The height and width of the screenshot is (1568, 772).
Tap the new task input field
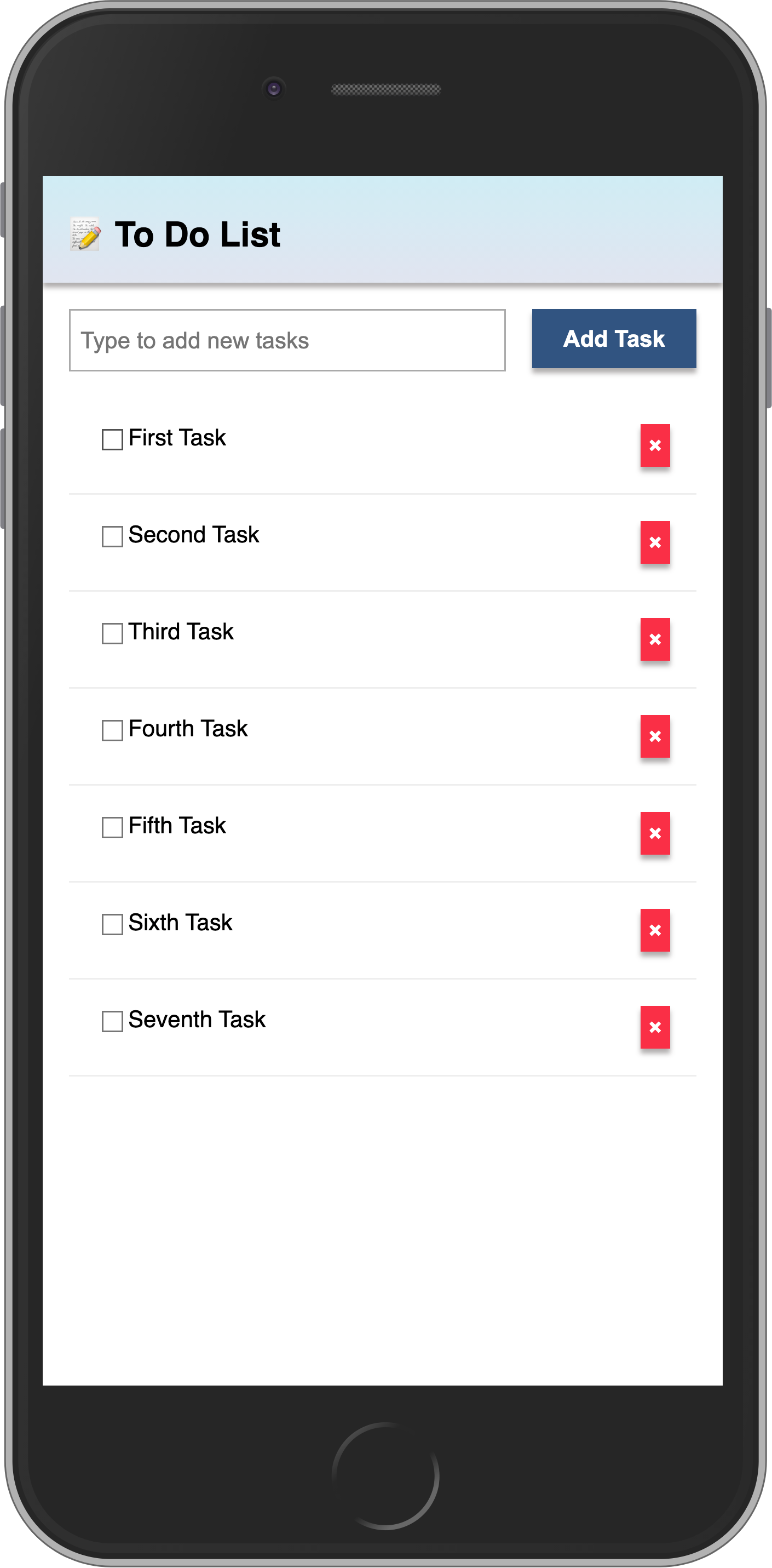coord(286,340)
